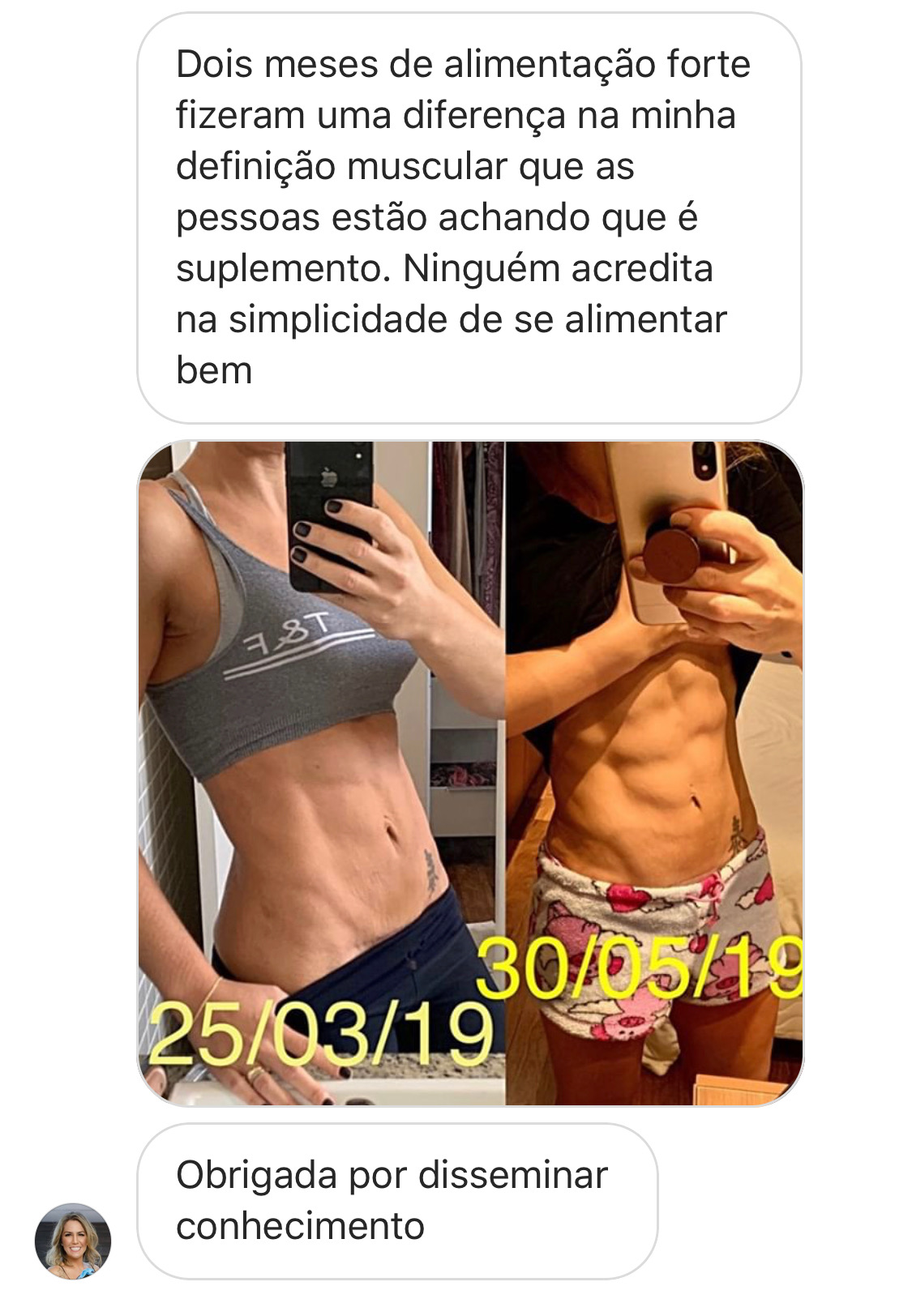Open the sender's profile picture

(73, 1241)
